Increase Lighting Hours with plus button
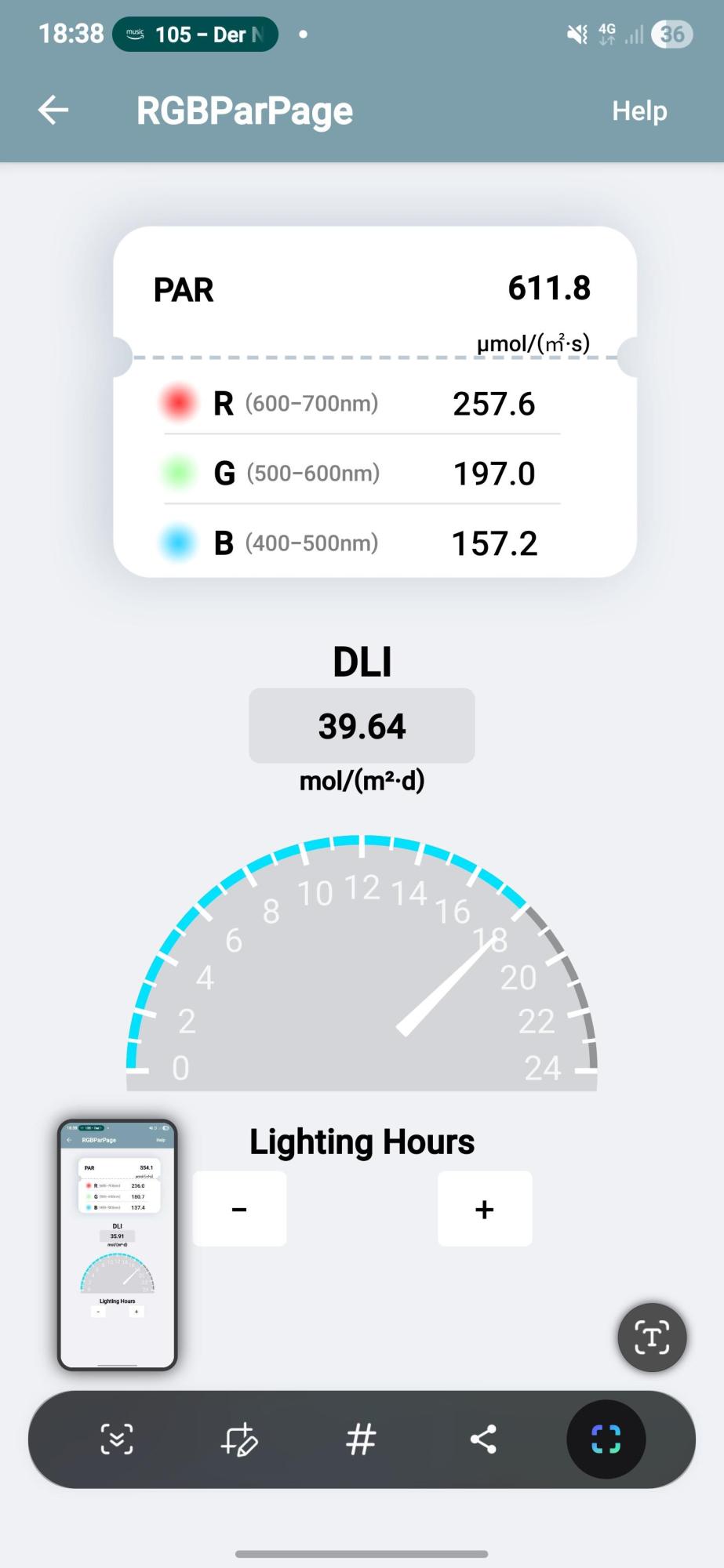This screenshot has width=724, height=1568. coord(485,1209)
